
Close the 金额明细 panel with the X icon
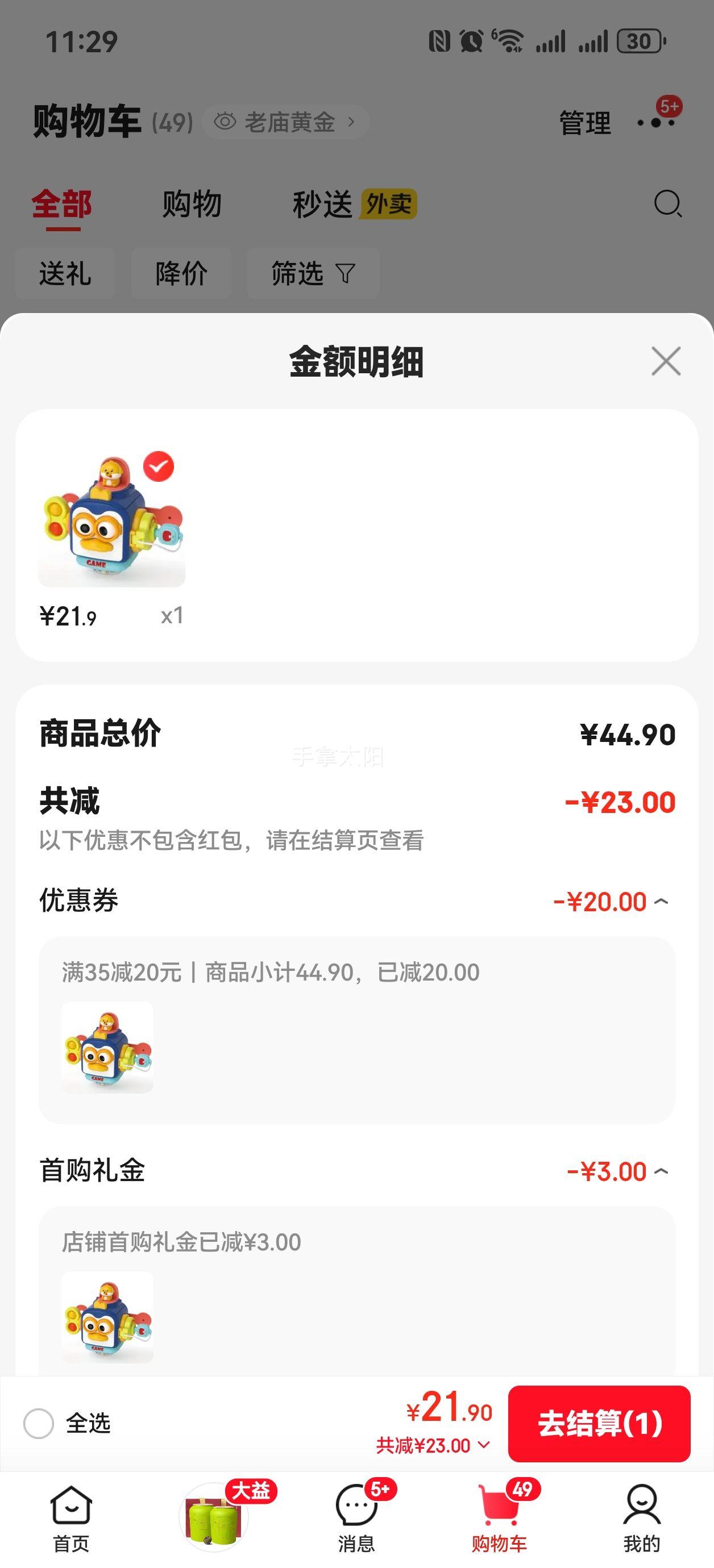[666, 361]
